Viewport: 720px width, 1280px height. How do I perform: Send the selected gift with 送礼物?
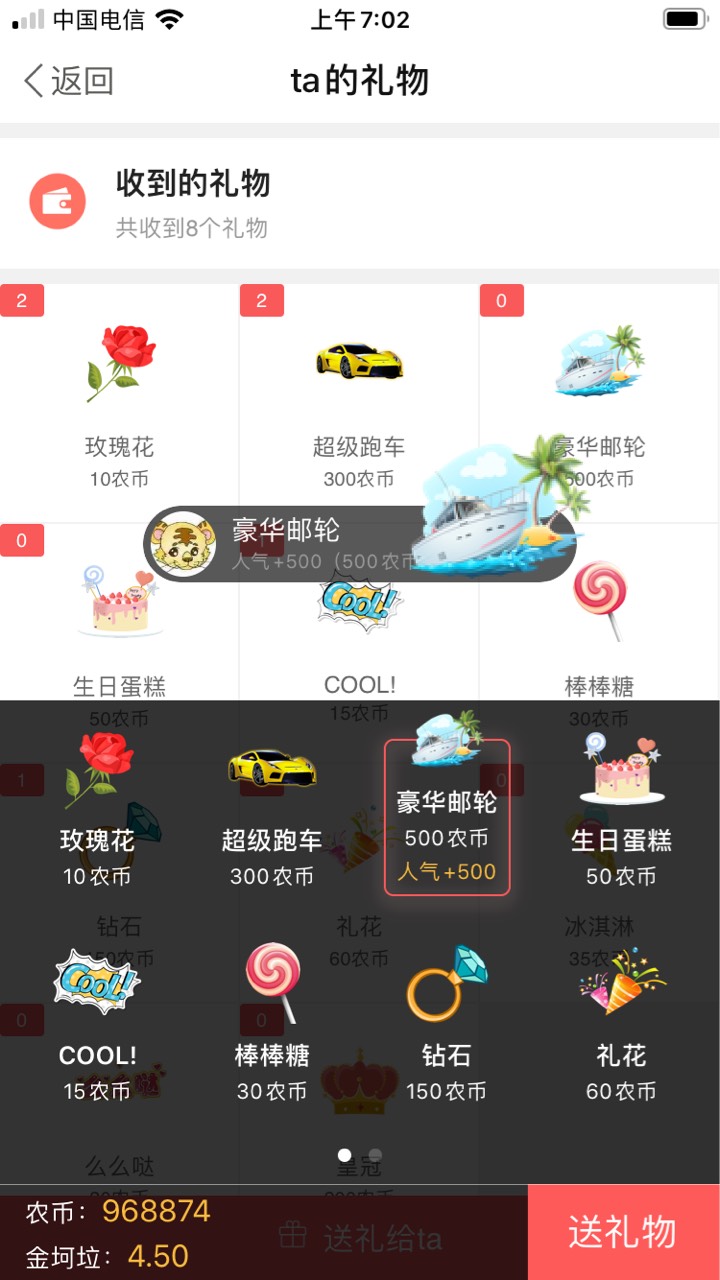point(624,1232)
